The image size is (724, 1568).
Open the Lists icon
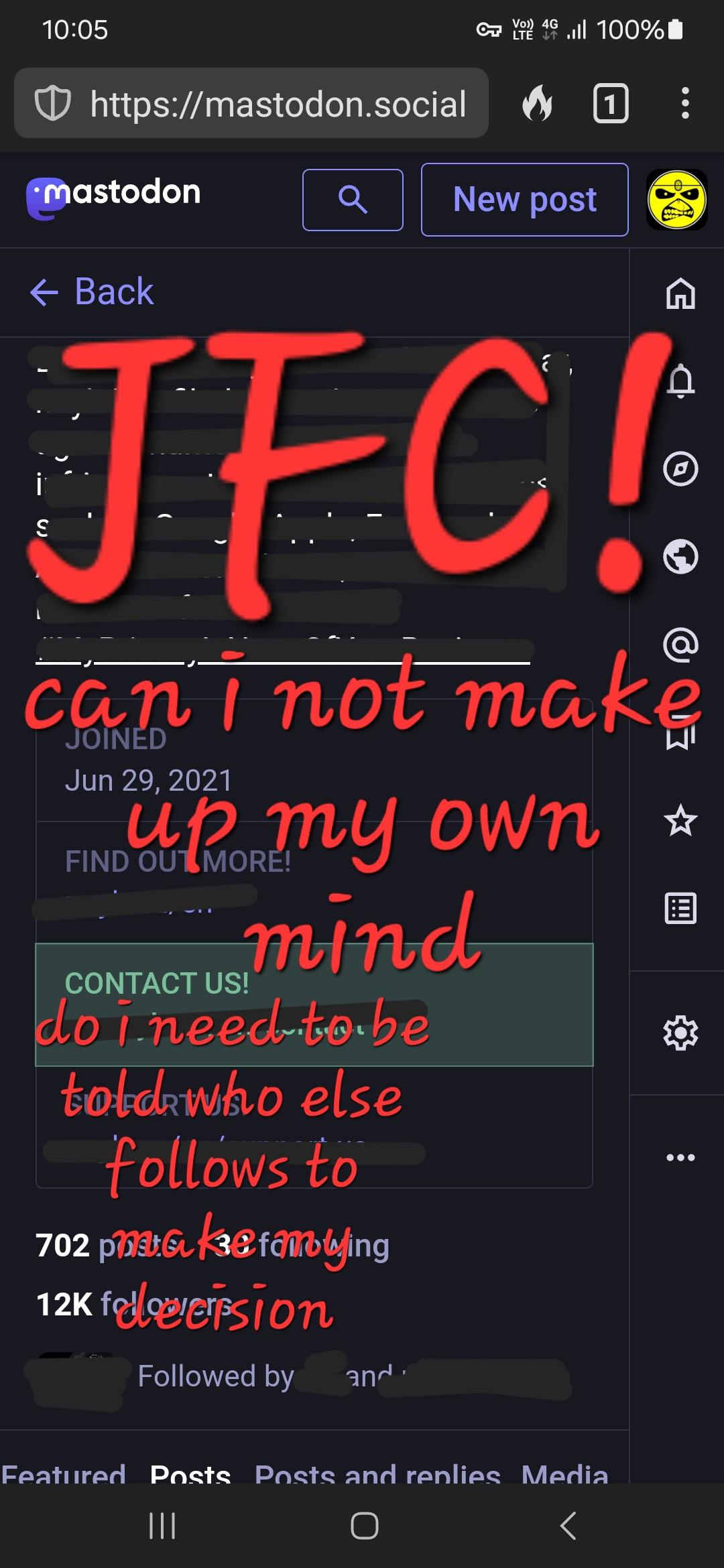coord(680,909)
